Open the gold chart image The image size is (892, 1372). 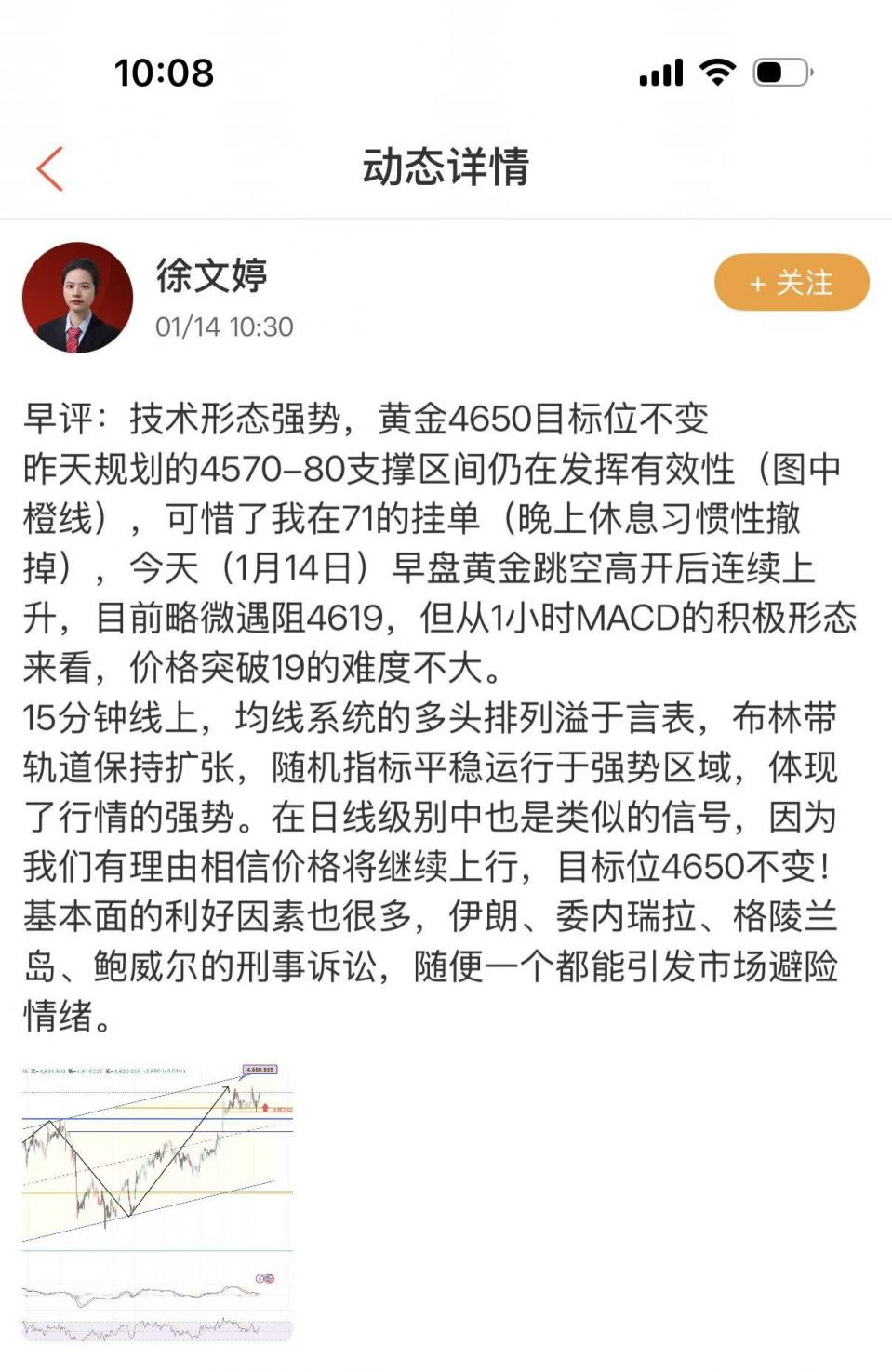[157, 1200]
